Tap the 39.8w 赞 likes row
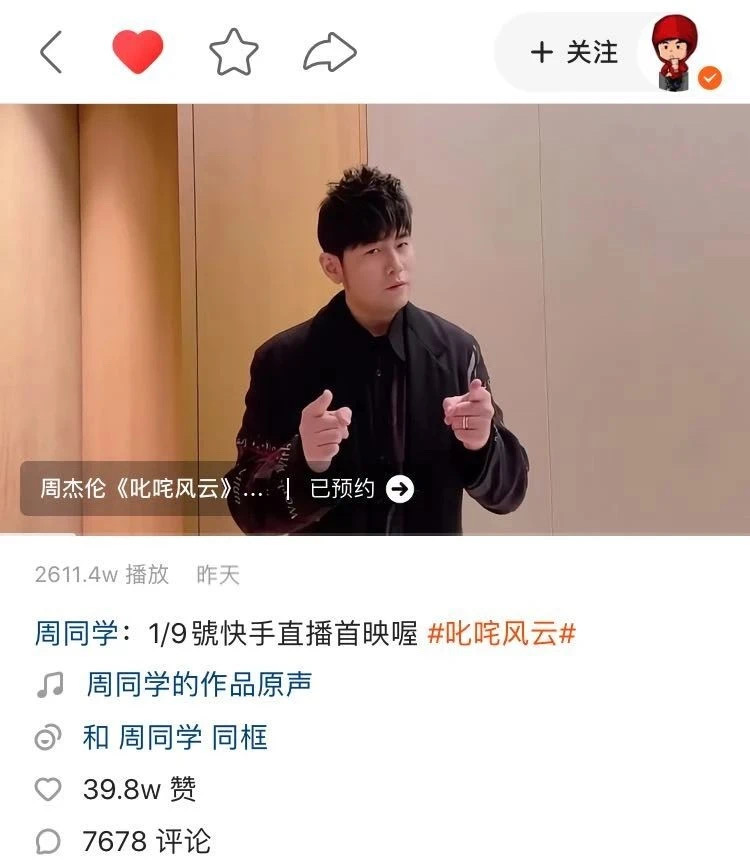Screen dimensions: 750x866 138,789
